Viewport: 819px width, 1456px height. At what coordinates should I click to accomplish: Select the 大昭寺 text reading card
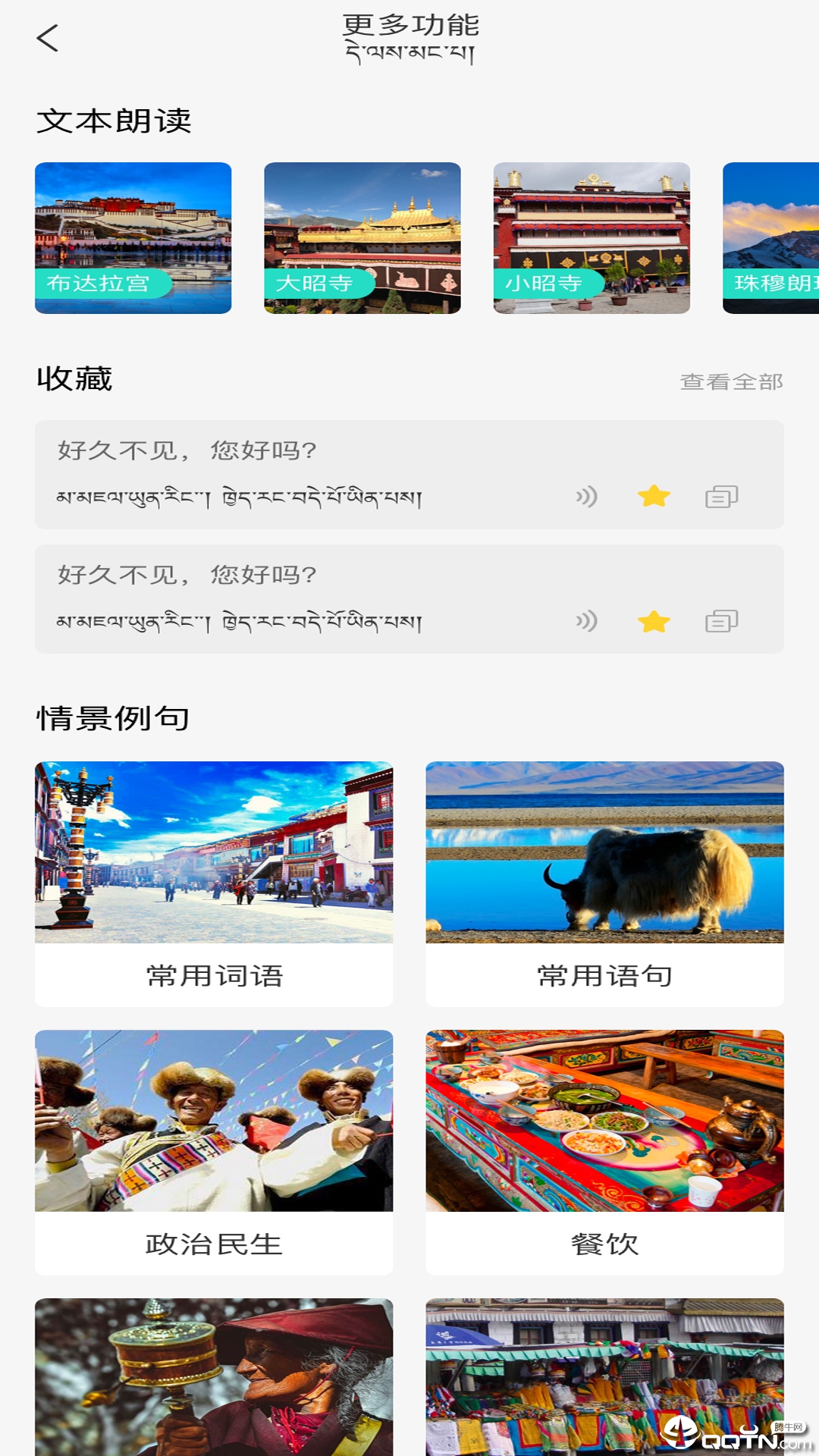362,237
